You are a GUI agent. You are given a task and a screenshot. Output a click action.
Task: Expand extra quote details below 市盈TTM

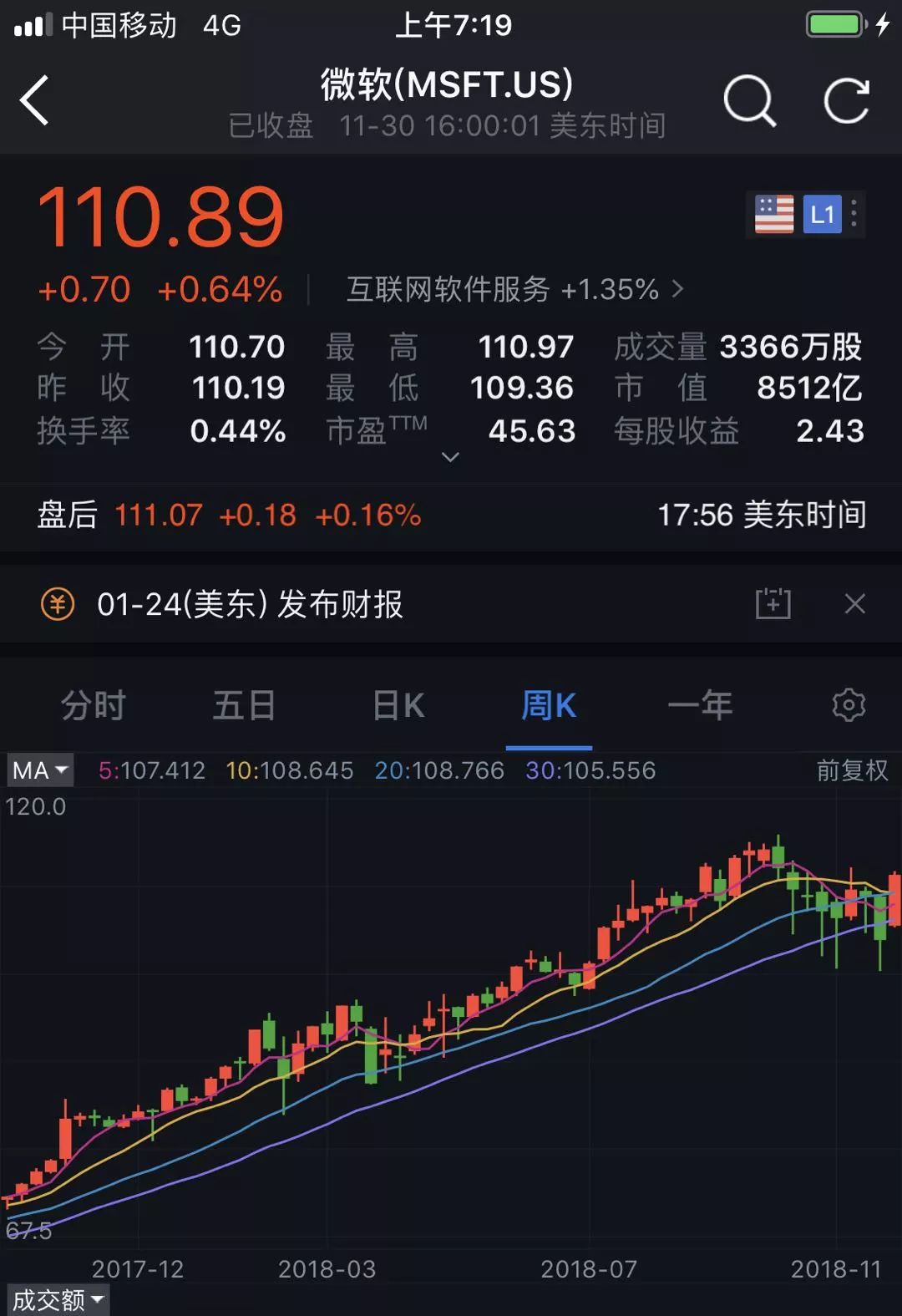pyautogui.click(x=449, y=457)
